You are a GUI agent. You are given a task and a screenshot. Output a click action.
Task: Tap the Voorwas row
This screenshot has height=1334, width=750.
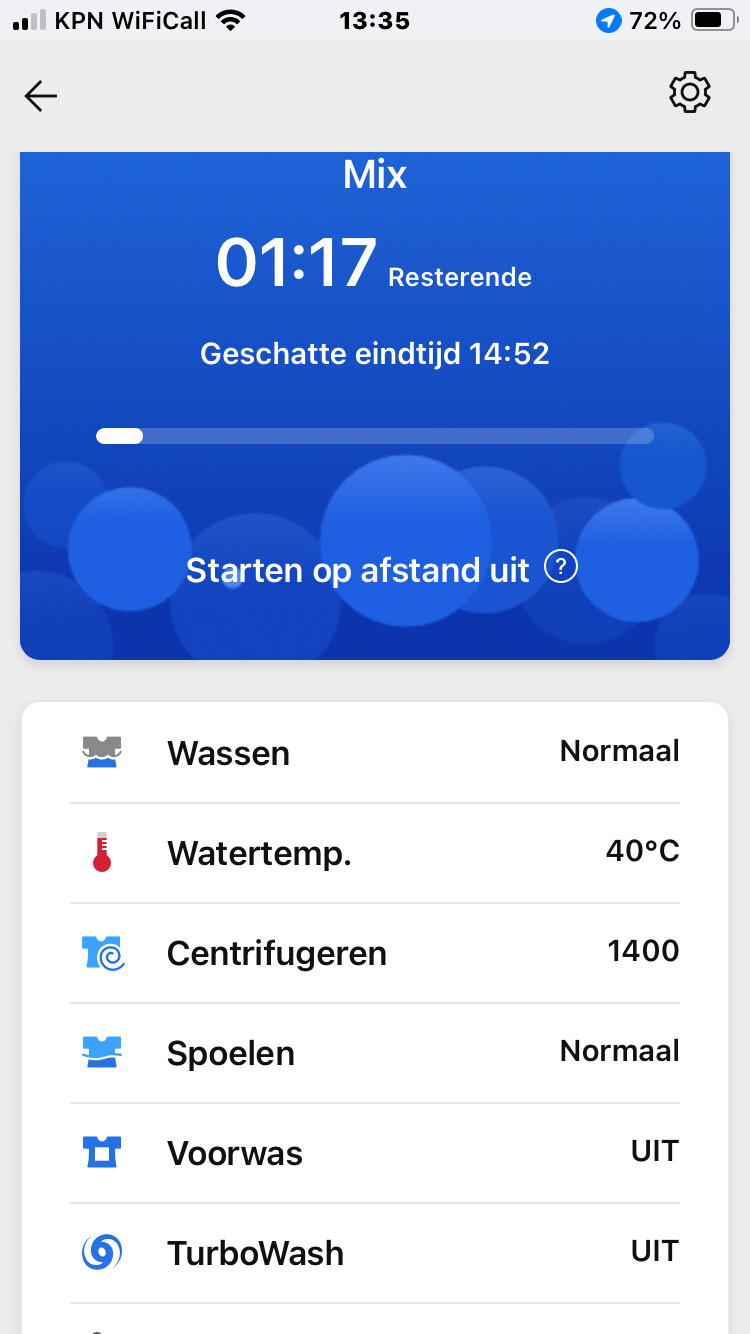(x=375, y=1153)
